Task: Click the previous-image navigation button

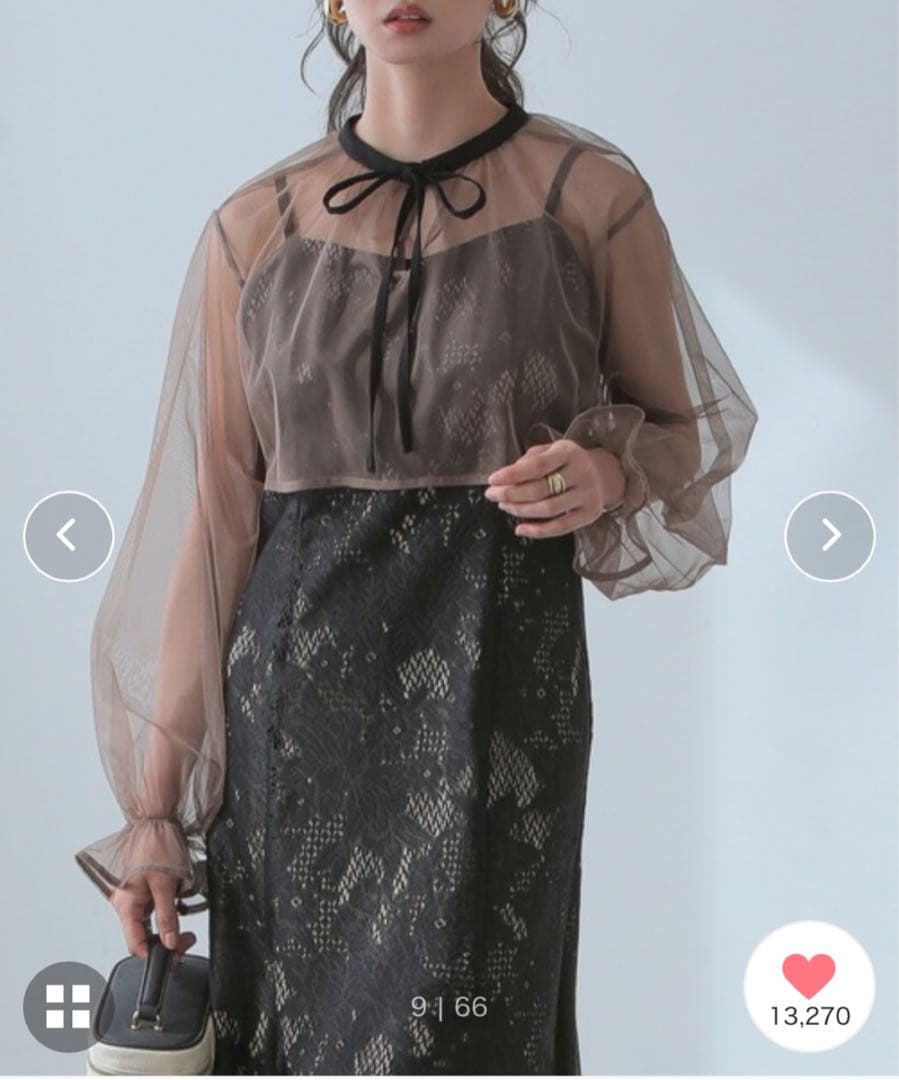Action: click(x=66, y=534)
